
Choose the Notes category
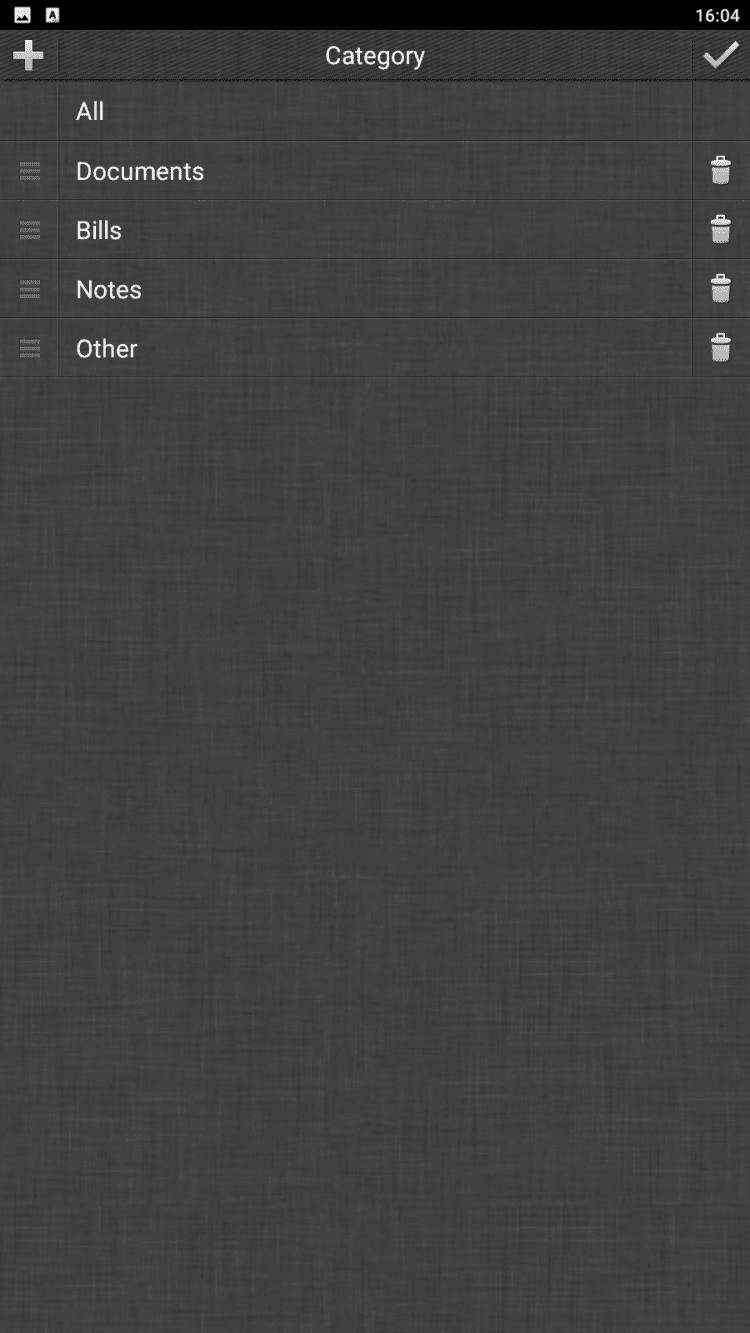click(x=109, y=289)
